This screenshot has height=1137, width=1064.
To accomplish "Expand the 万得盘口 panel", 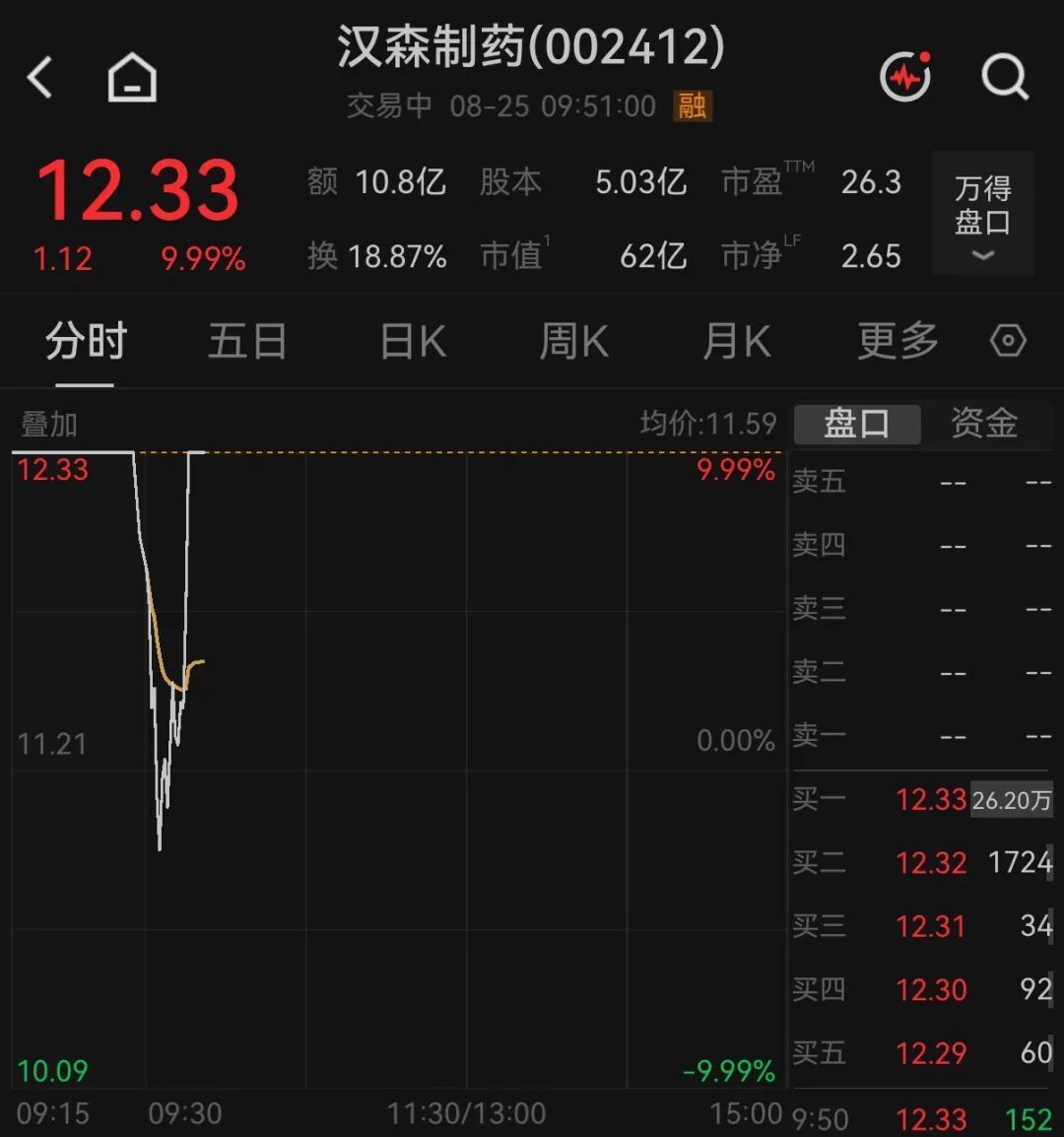I will tap(983, 213).
